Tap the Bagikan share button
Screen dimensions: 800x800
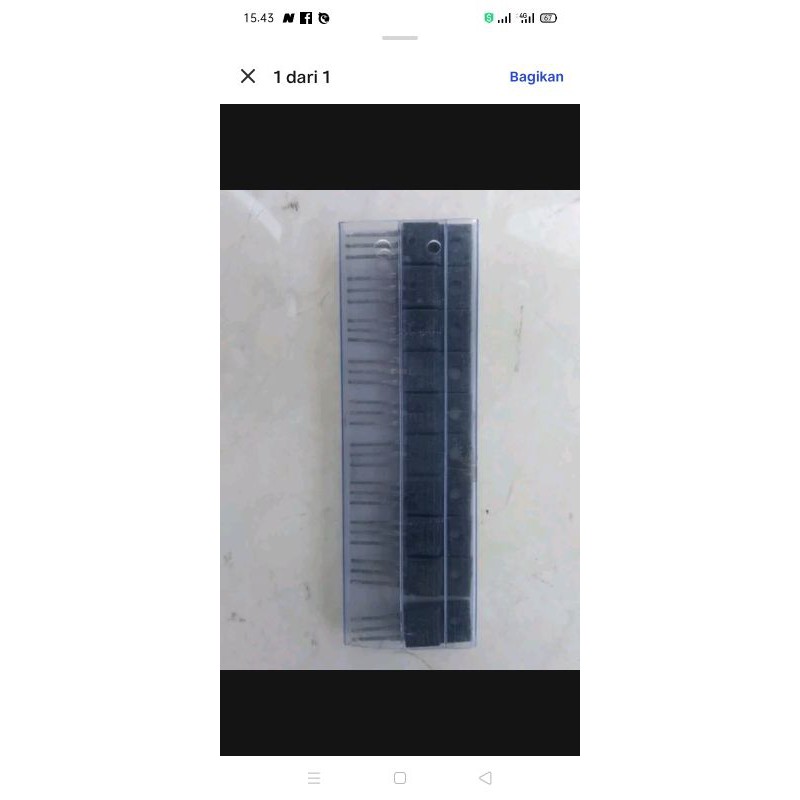[x=536, y=76]
